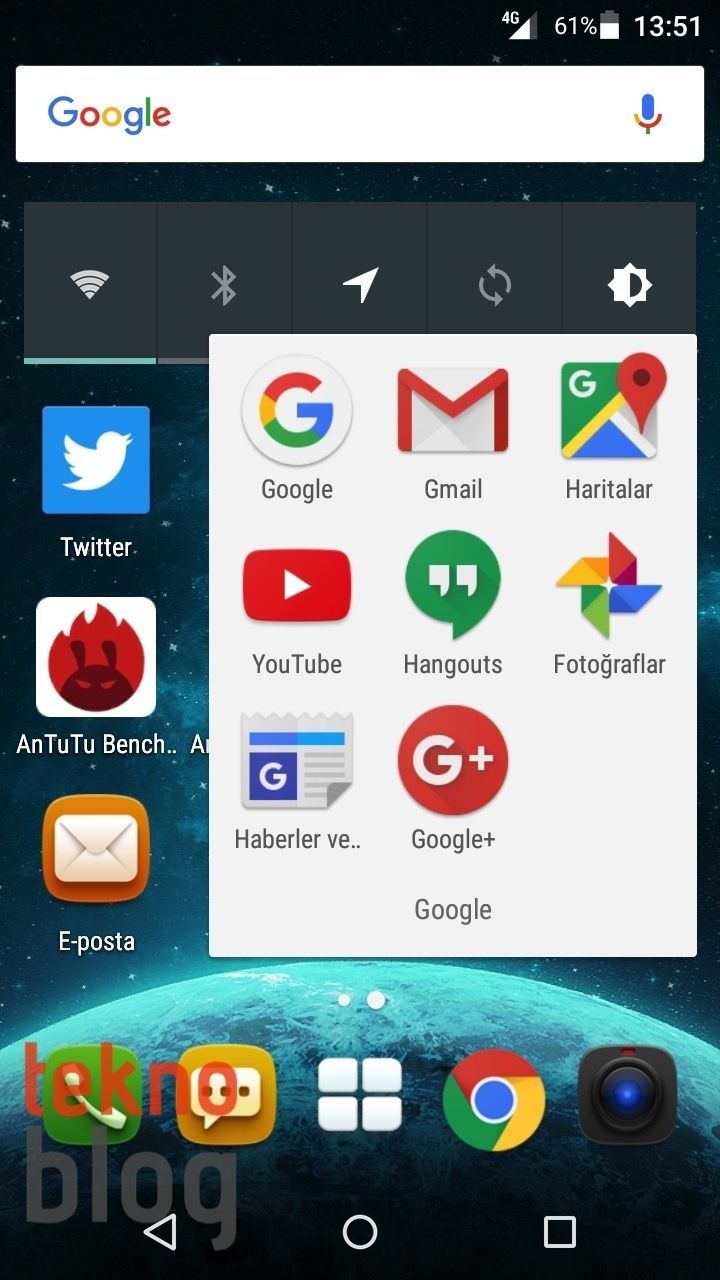The height and width of the screenshot is (1280, 720).
Task: Toggle auto-sync
Action: click(x=494, y=284)
